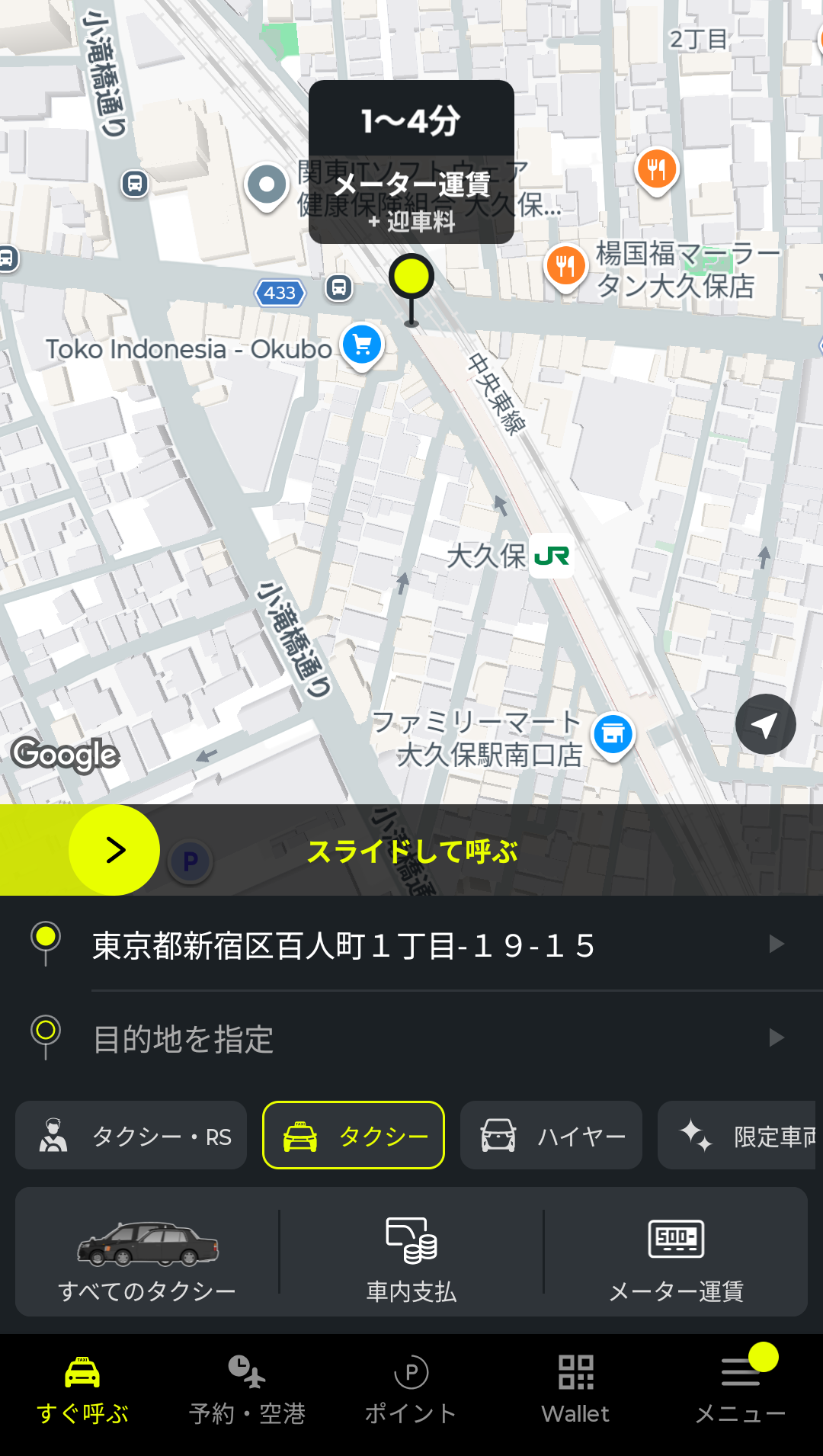This screenshot has height=1456, width=823.
Task: Open the メーター運賃 fare option
Action: tap(676, 1252)
